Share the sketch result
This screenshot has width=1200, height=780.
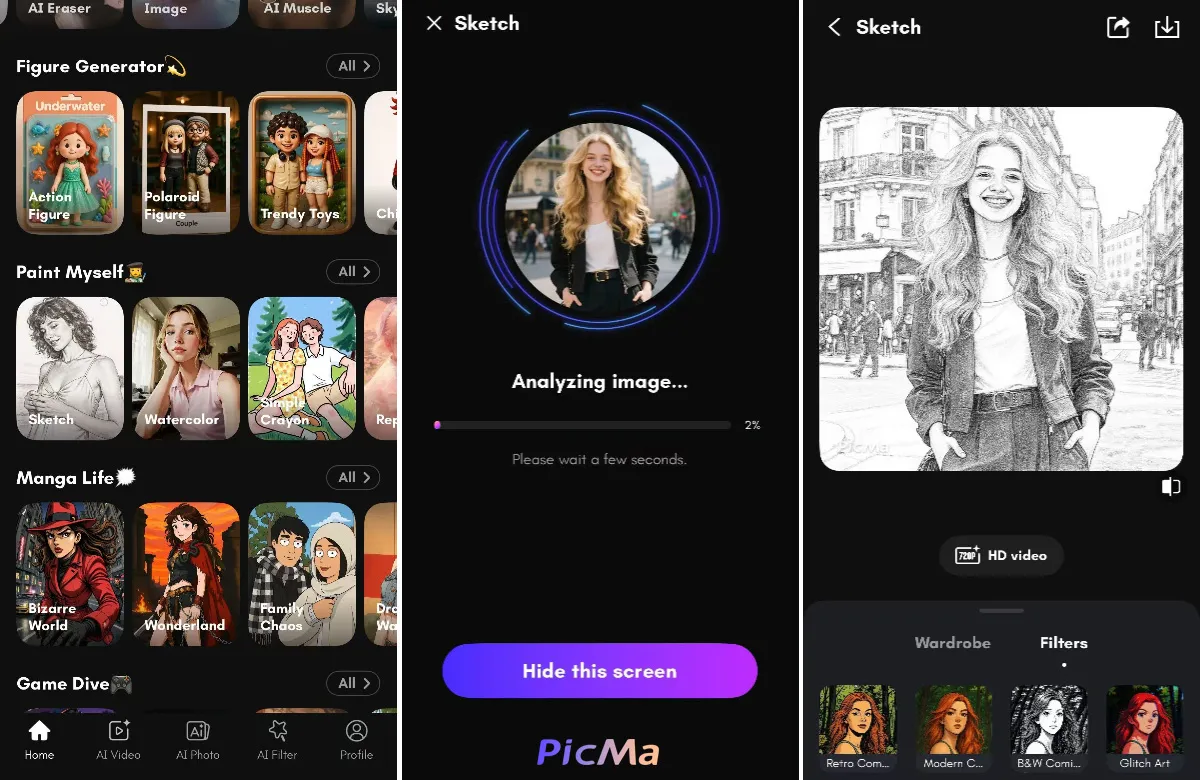1118,27
